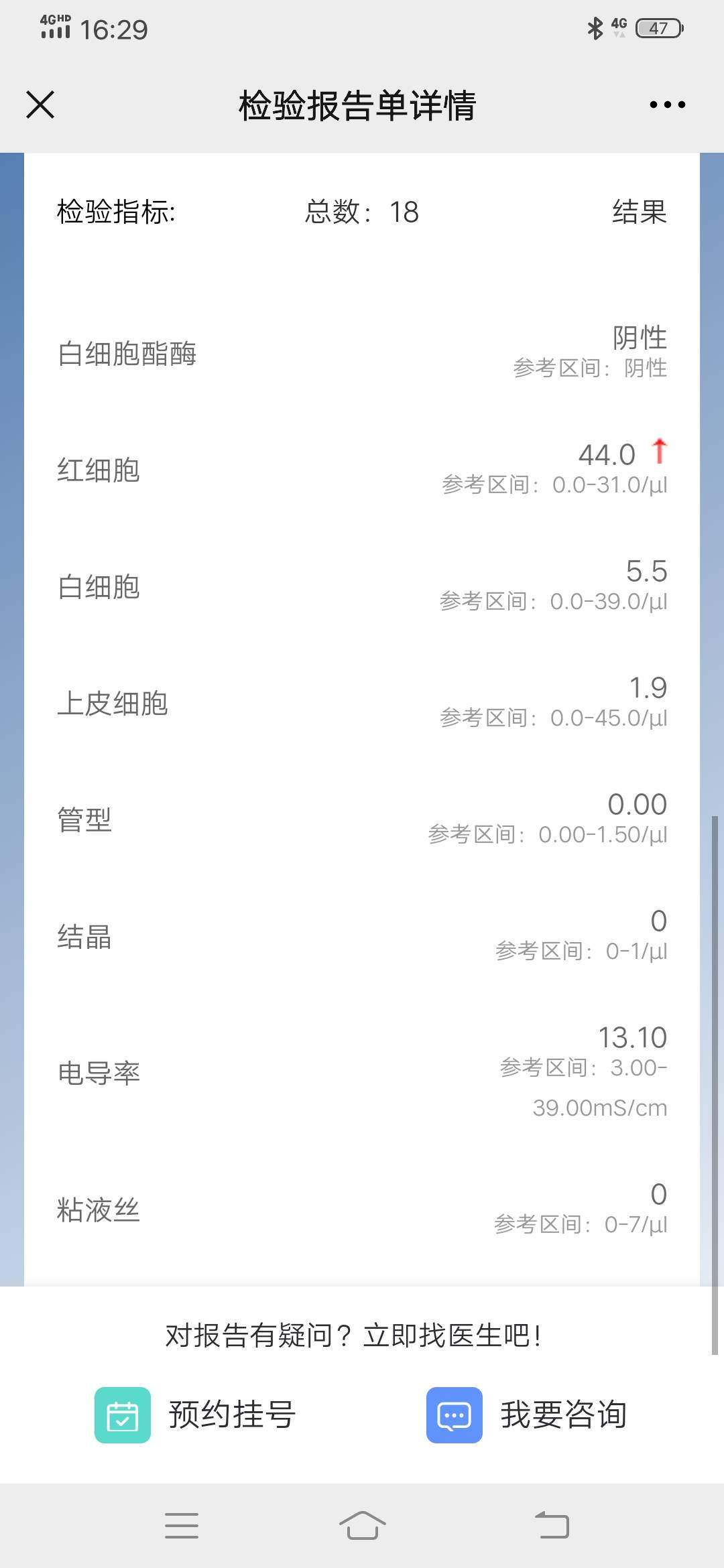Close the report with the X button

click(x=40, y=104)
